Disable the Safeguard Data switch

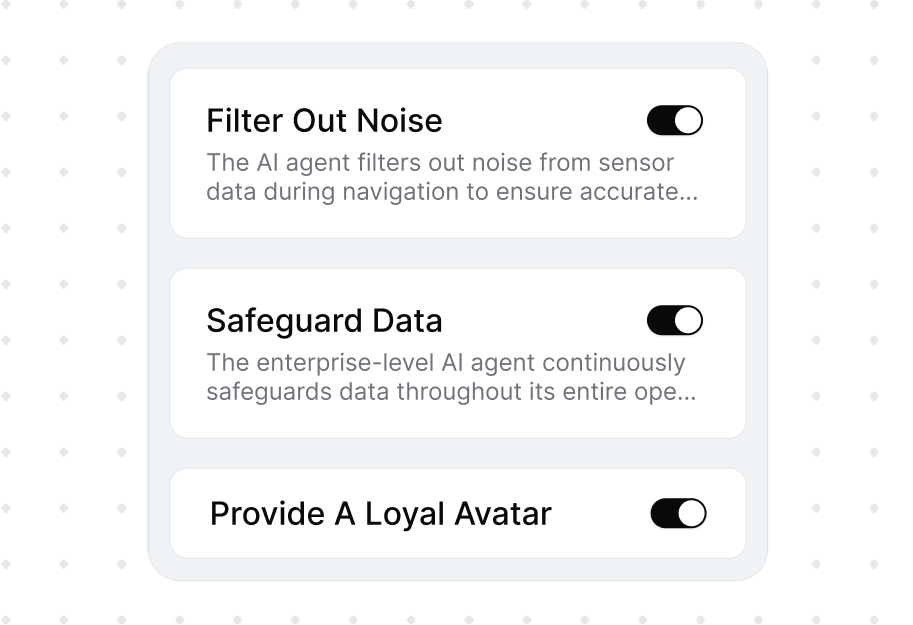(x=675, y=321)
